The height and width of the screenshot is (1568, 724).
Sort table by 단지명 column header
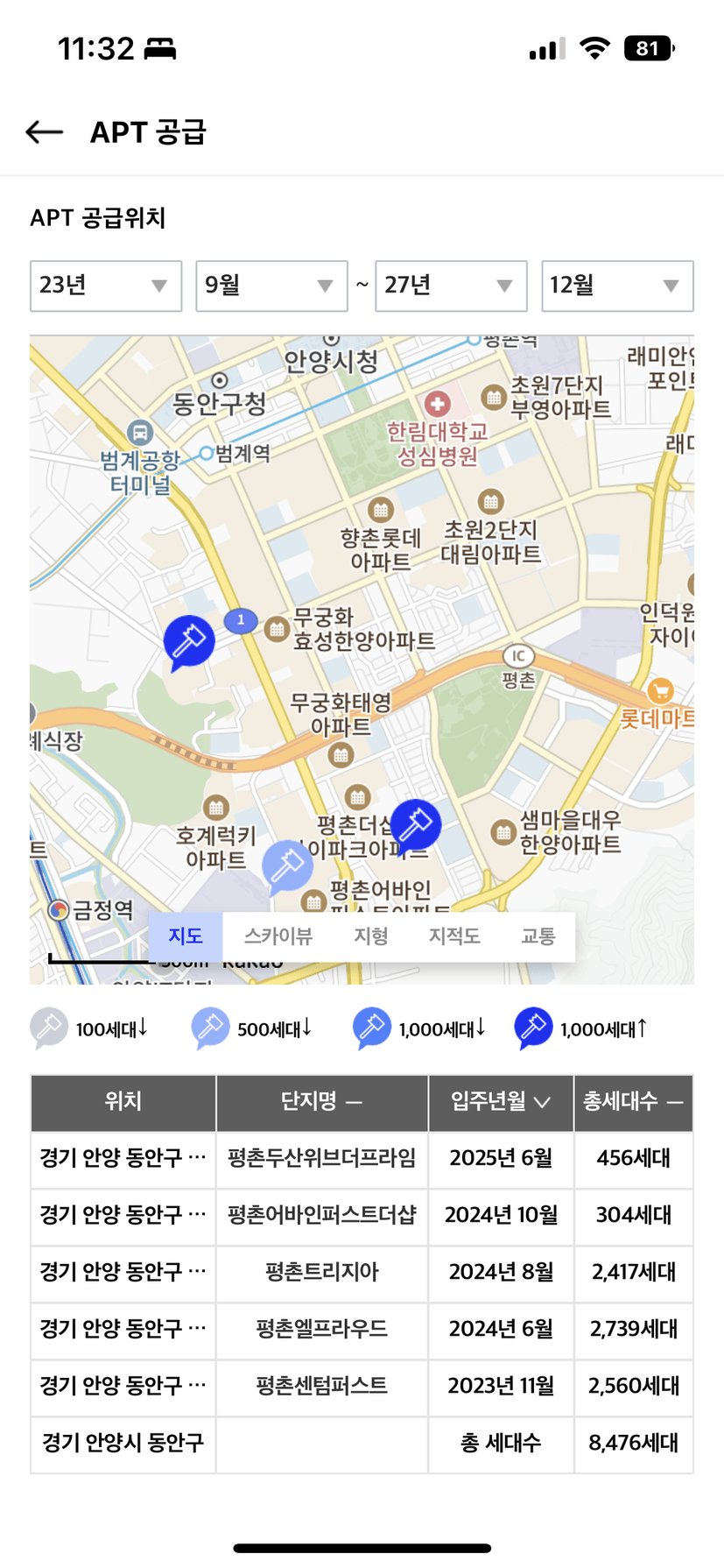(x=321, y=1102)
